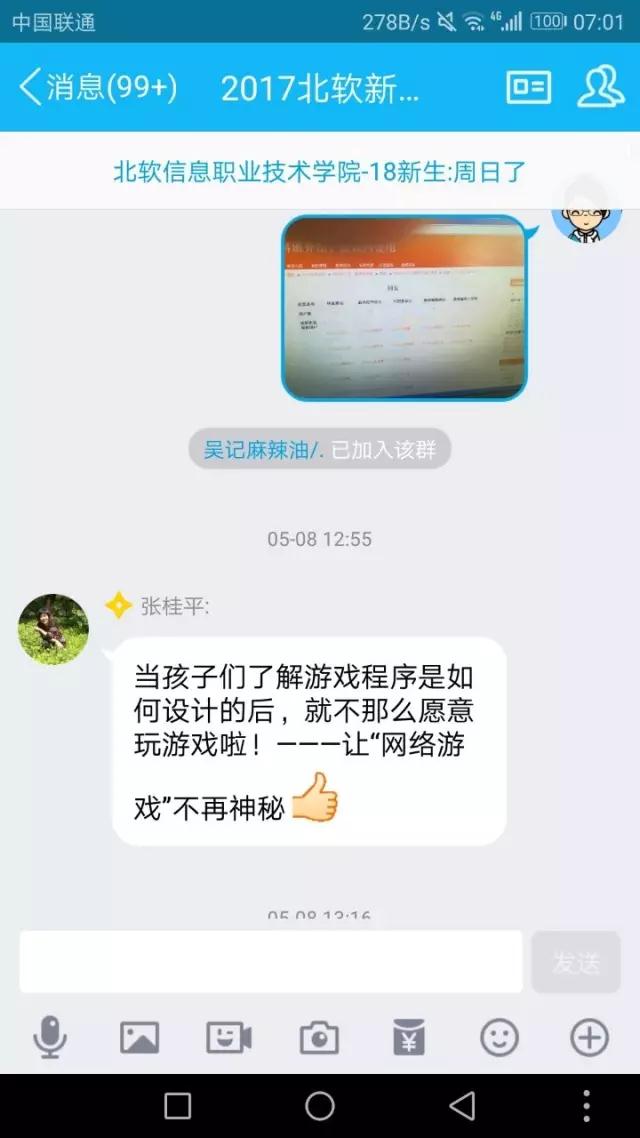640x1138 pixels.
Task: Tap the message text input box
Action: pyautogui.click(x=270, y=962)
